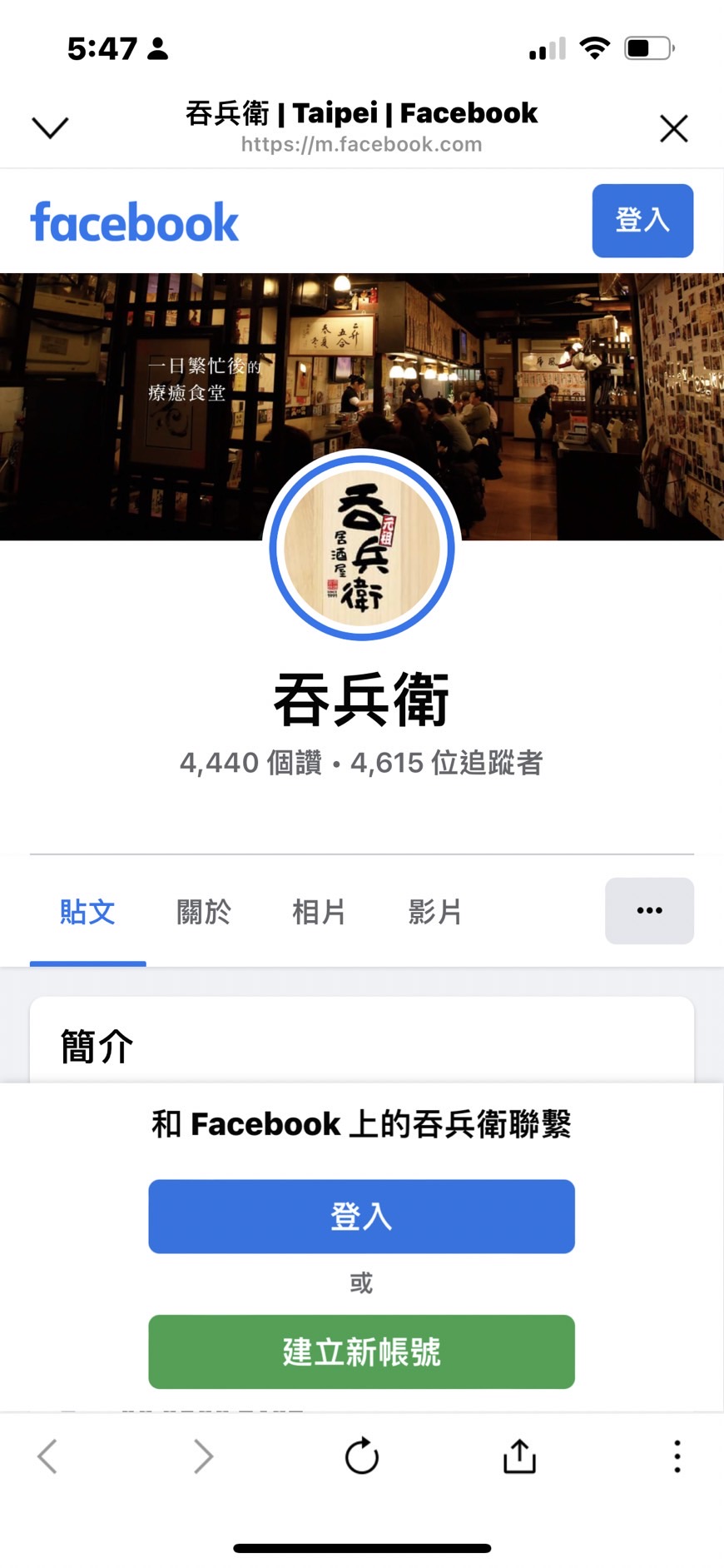Go back to the previous page
Screen dimensions: 724x1568
tap(47, 1456)
